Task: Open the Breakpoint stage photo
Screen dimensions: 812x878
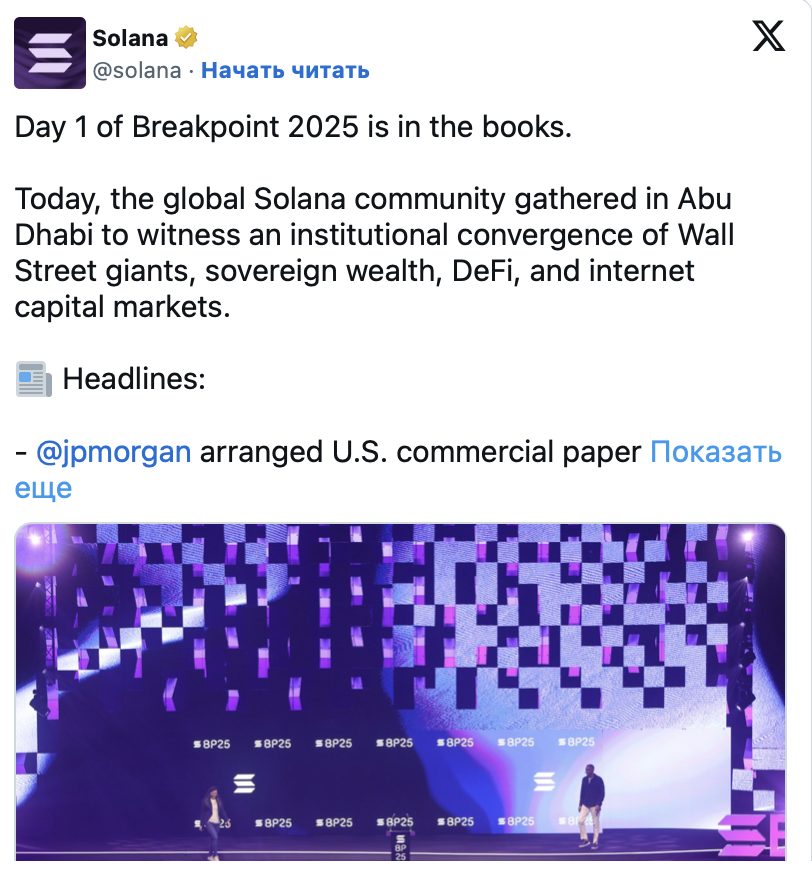Action: point(400,690)
